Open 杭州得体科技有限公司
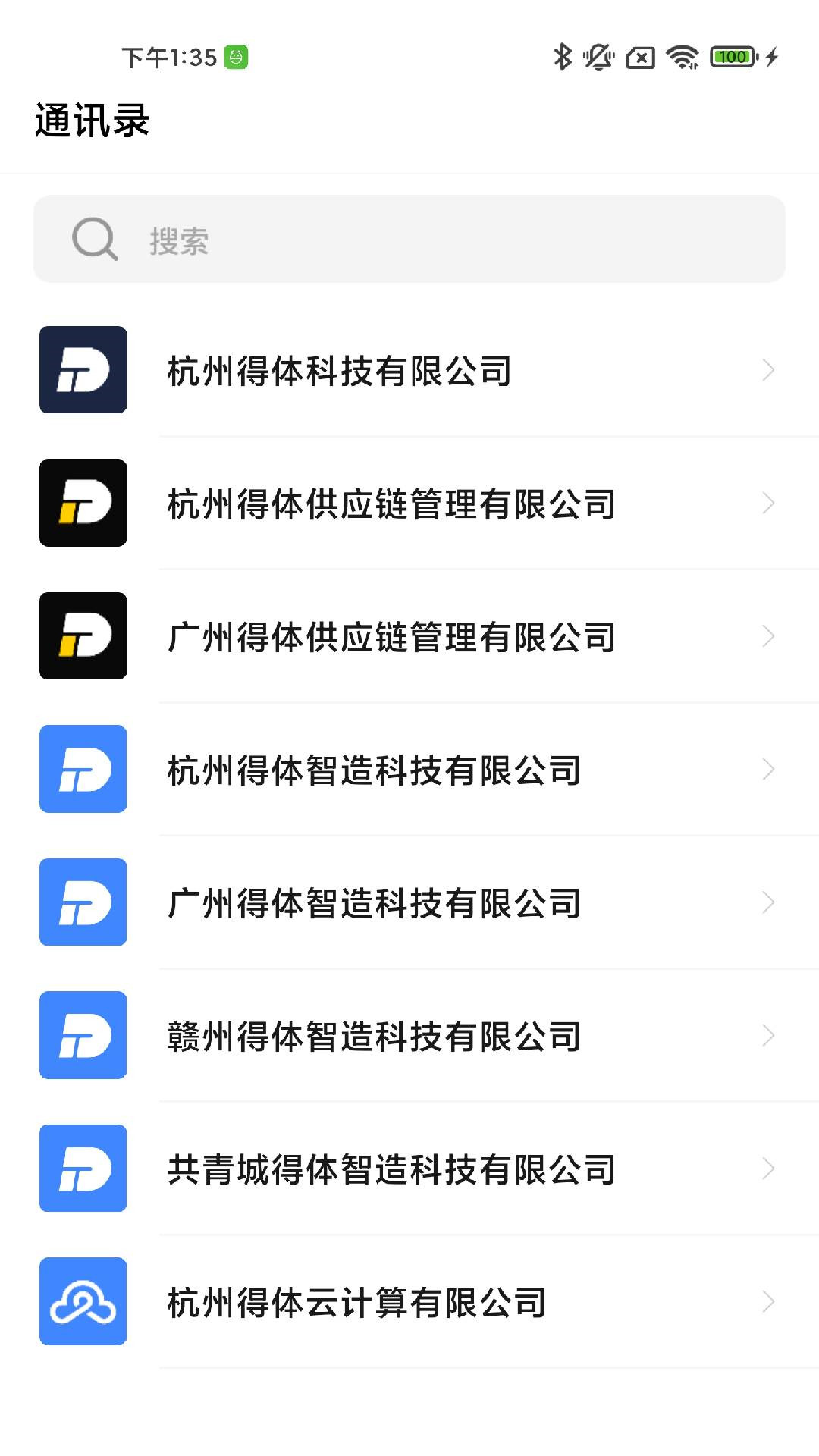Image resolution: width=819 pixels, height=1456 pixels. [x=409, y=370]
